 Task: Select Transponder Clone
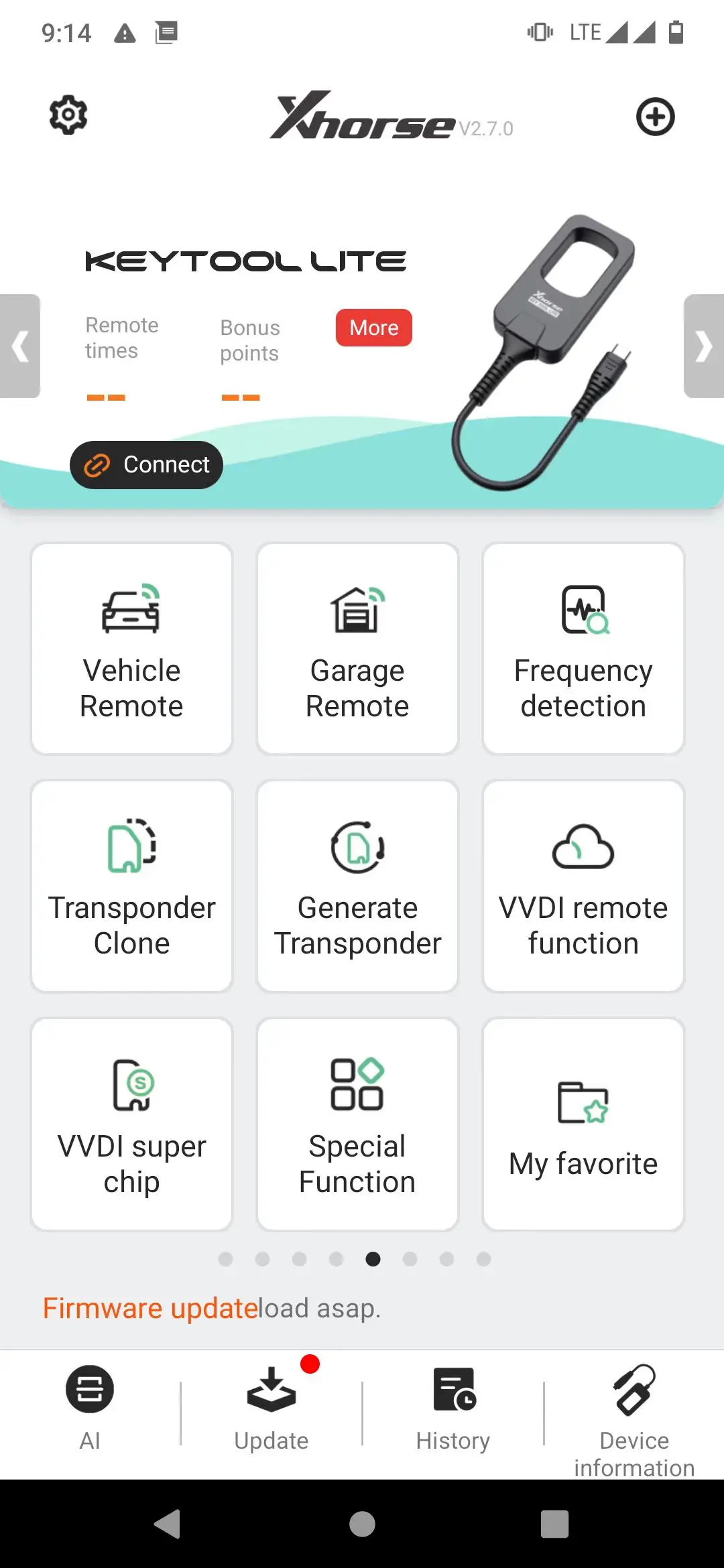[x=131, y=886]
